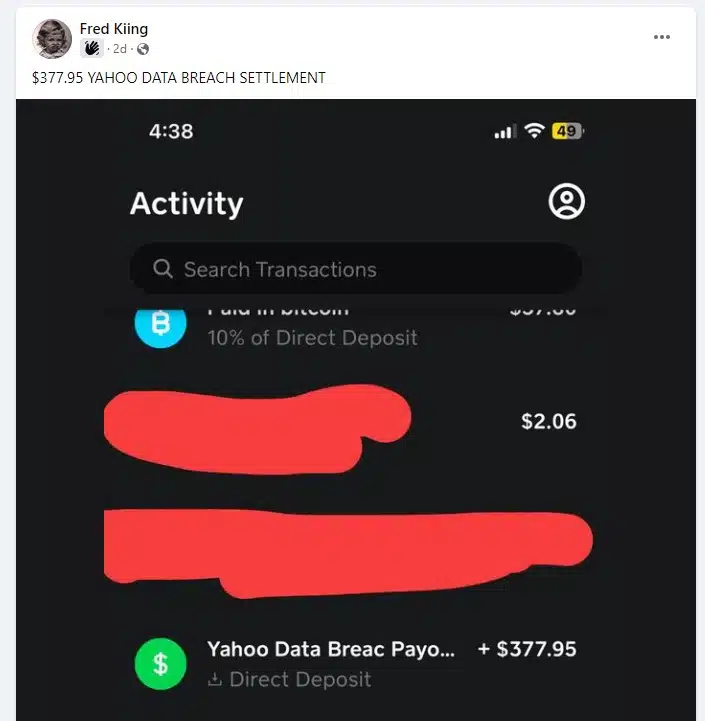
Task: Tap Fred Kiing's profile picture
Action: click(52, 39)
